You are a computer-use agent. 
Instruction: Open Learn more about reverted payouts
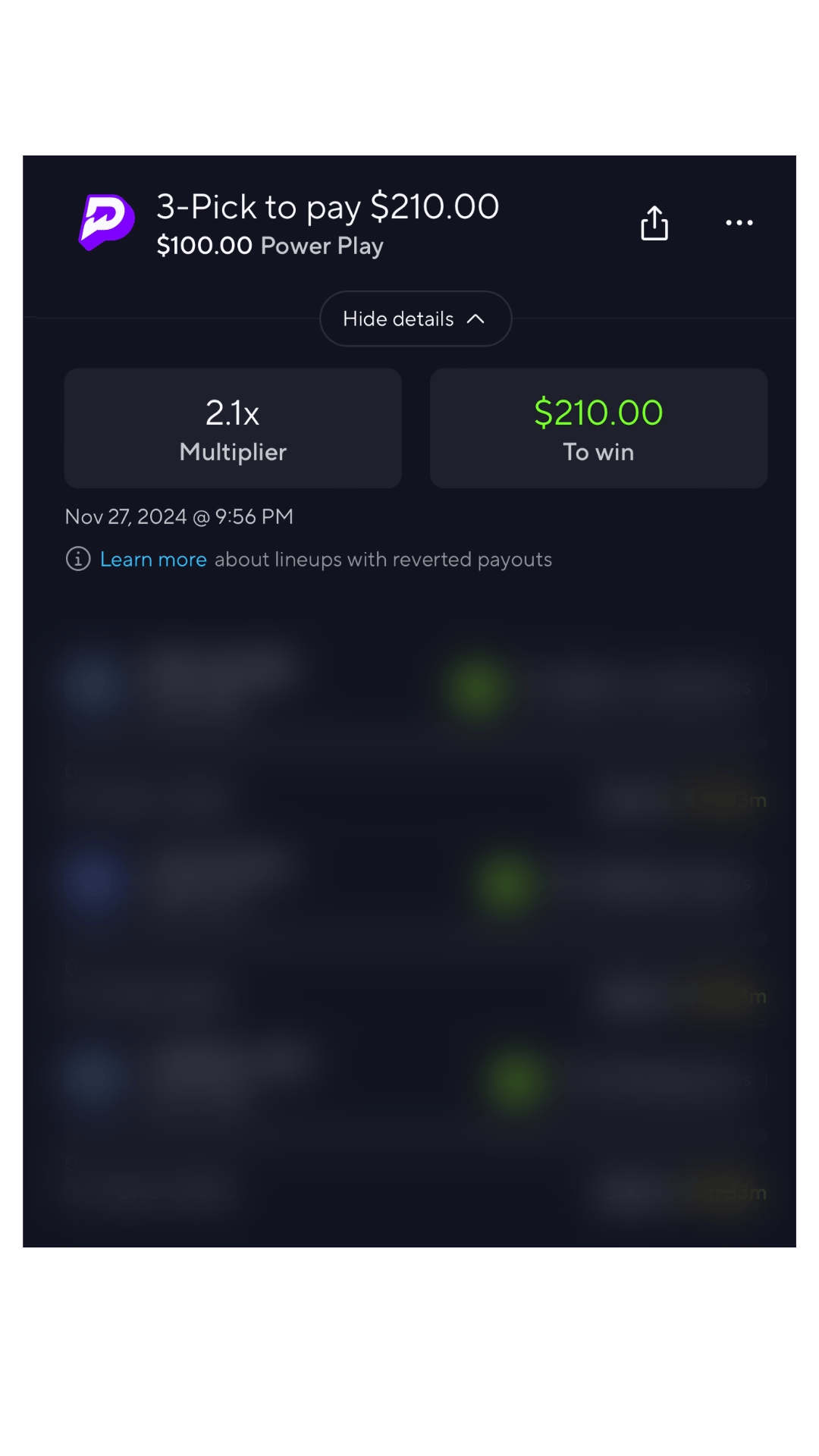tap(153, 560)
